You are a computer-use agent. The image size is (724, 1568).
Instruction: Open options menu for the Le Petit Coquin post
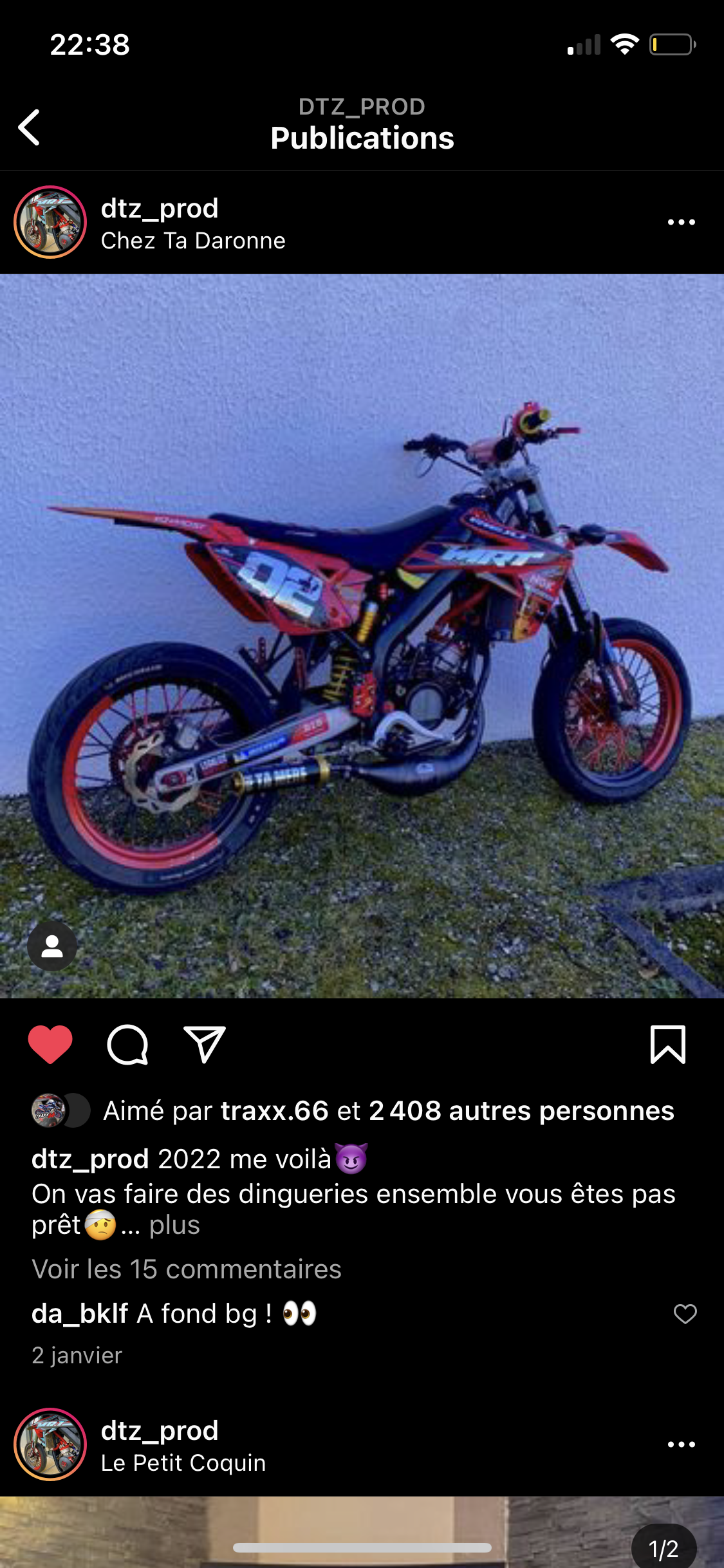click(x=681, y=1444)
